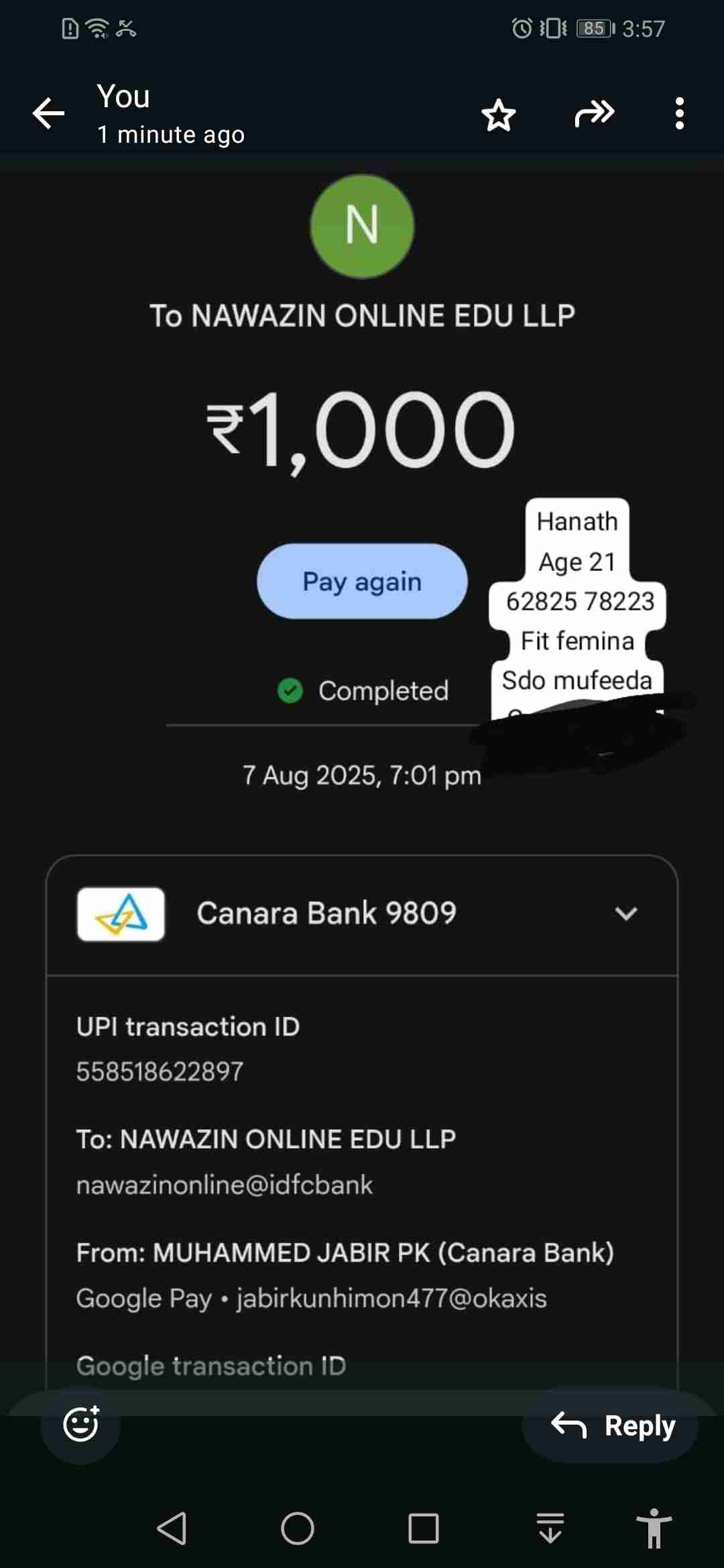Open the recent apps view
Screen dimensions: 724x1568
point(423,1528)
